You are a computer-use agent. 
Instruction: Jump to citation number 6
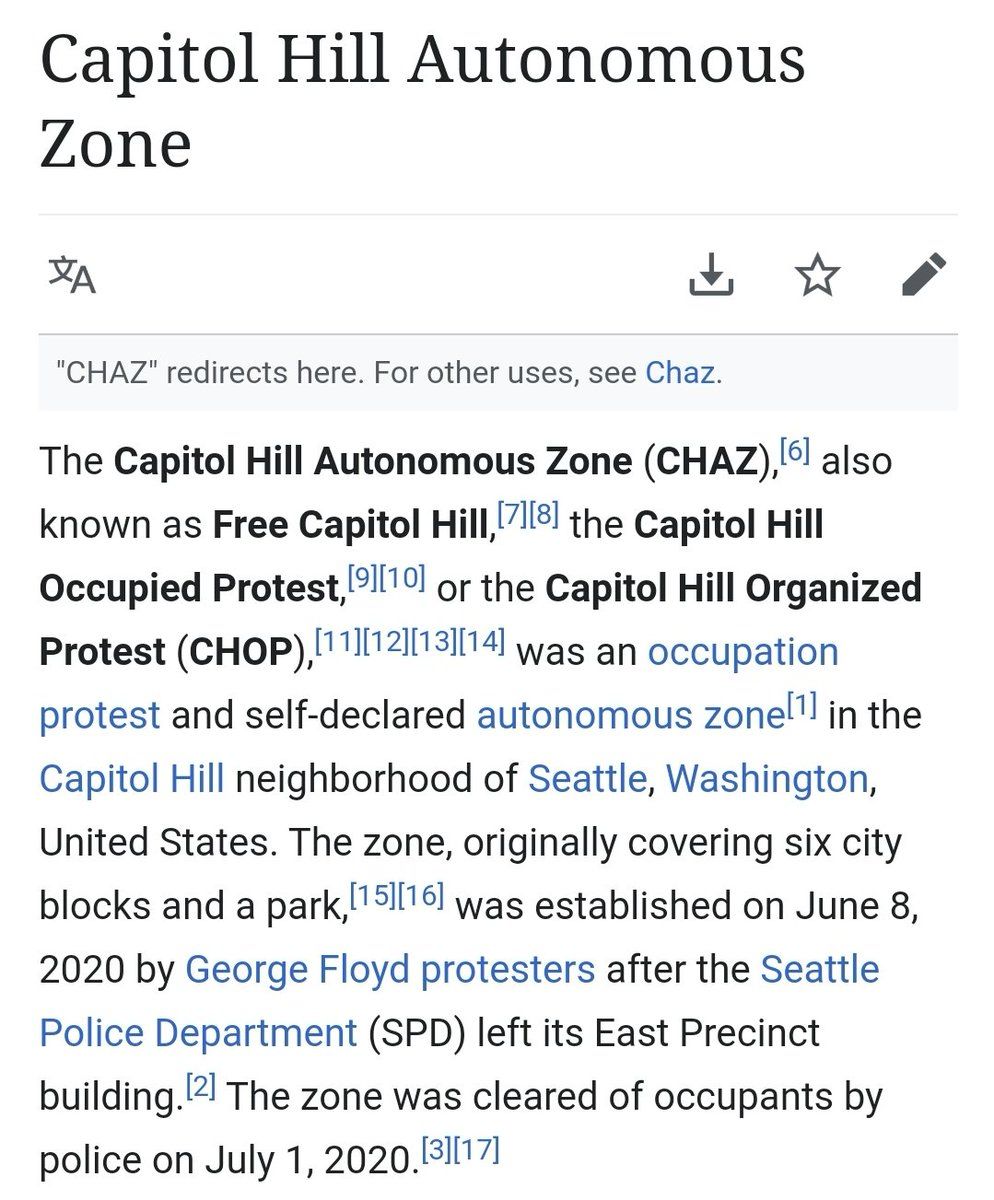point(795,451)
